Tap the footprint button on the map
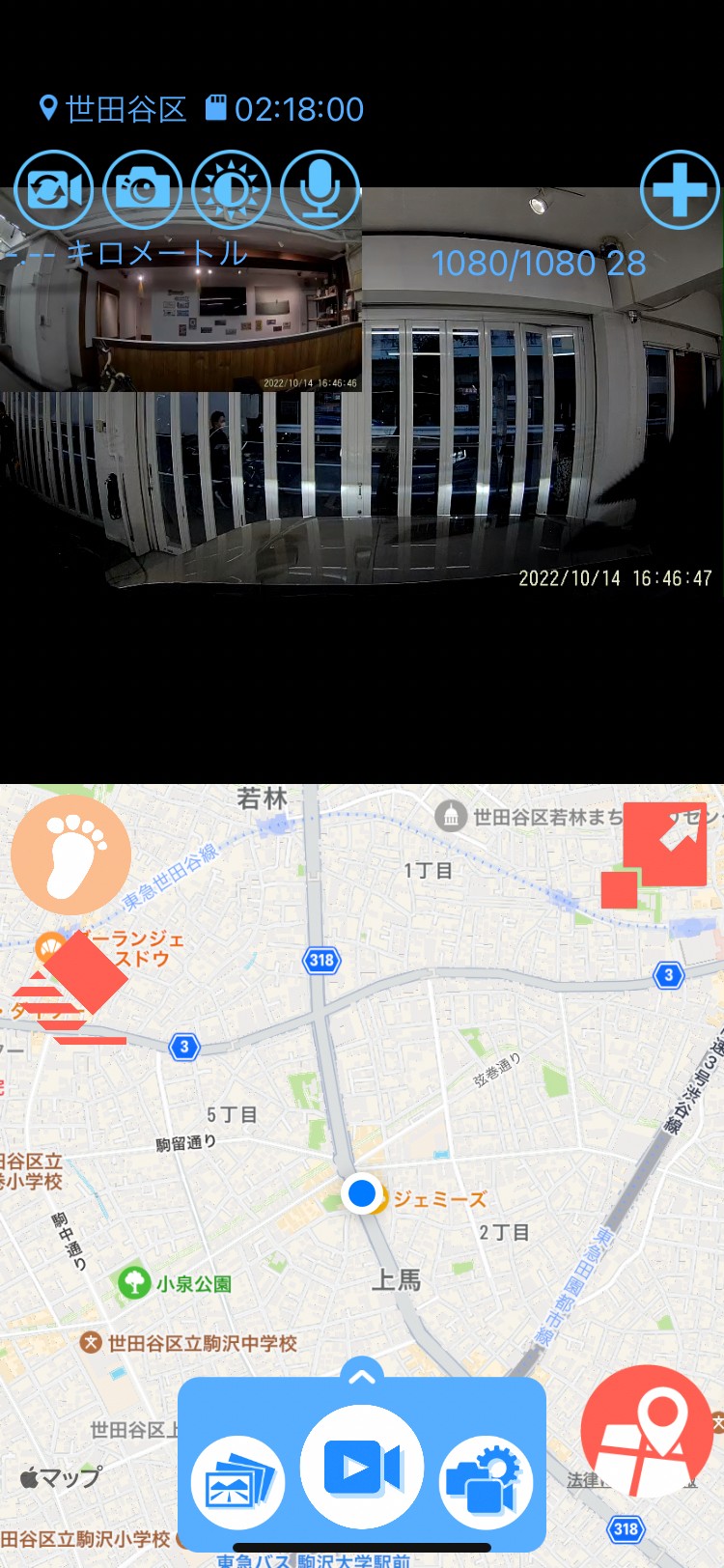The height and width of the screenshot is (1568, 724). (x=71, y=855)
